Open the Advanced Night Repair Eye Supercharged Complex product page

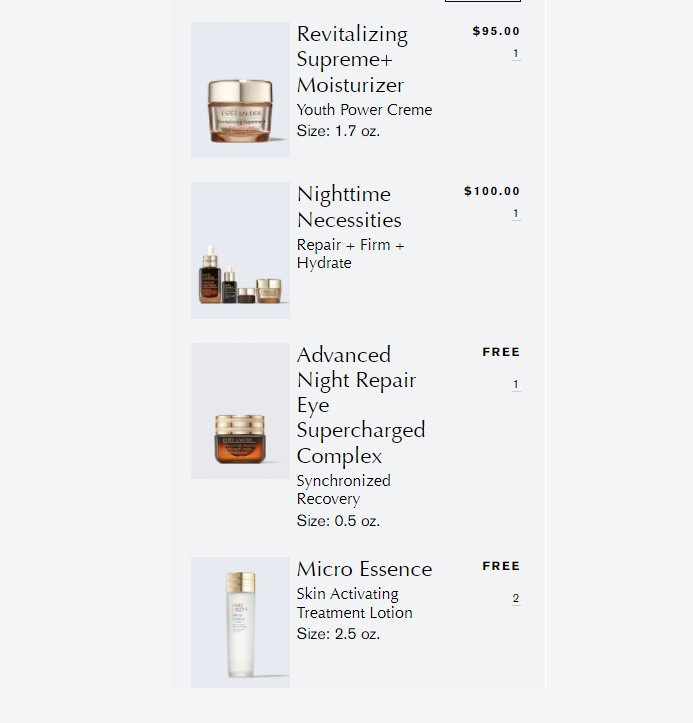coord(360,405)
